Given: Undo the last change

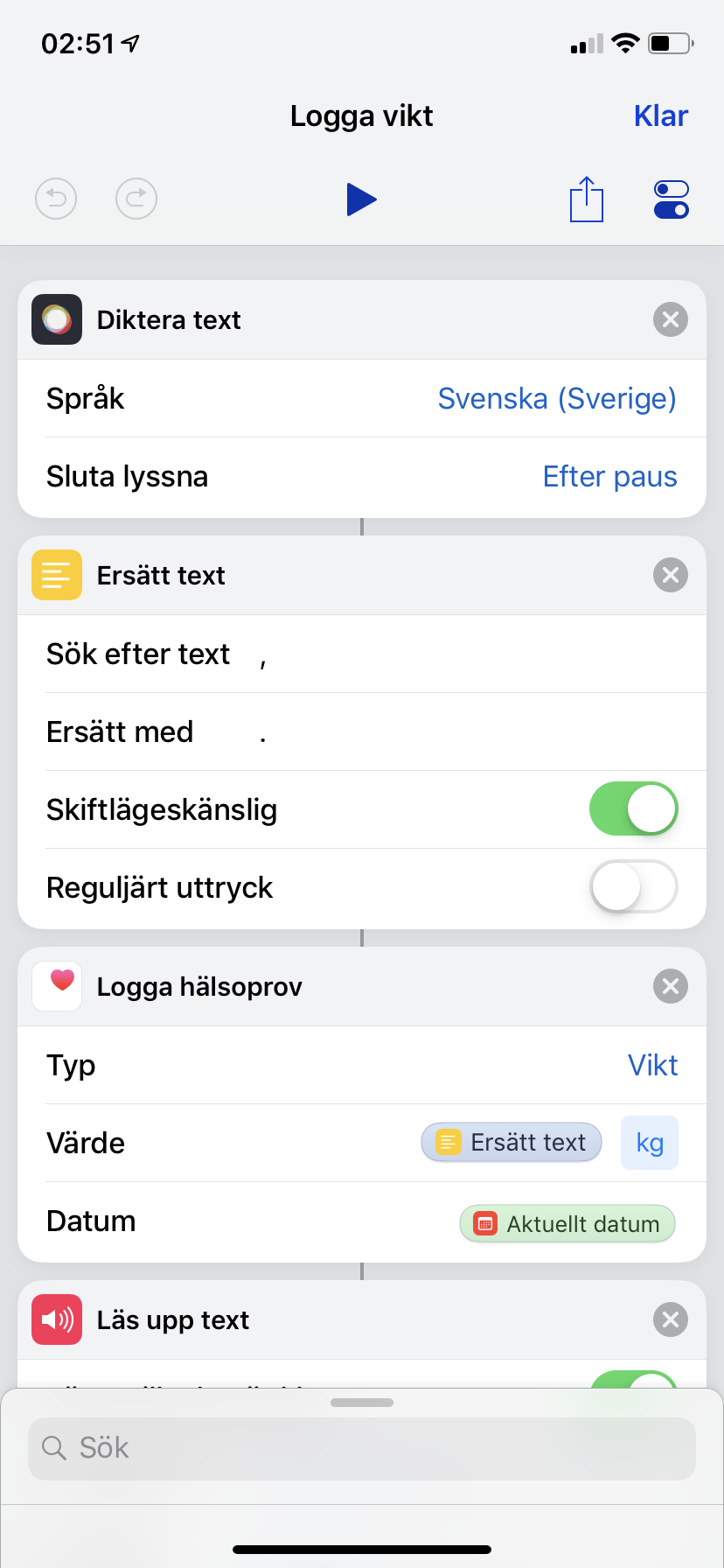Looking at the screenshot, I should [x=56, y=199].
